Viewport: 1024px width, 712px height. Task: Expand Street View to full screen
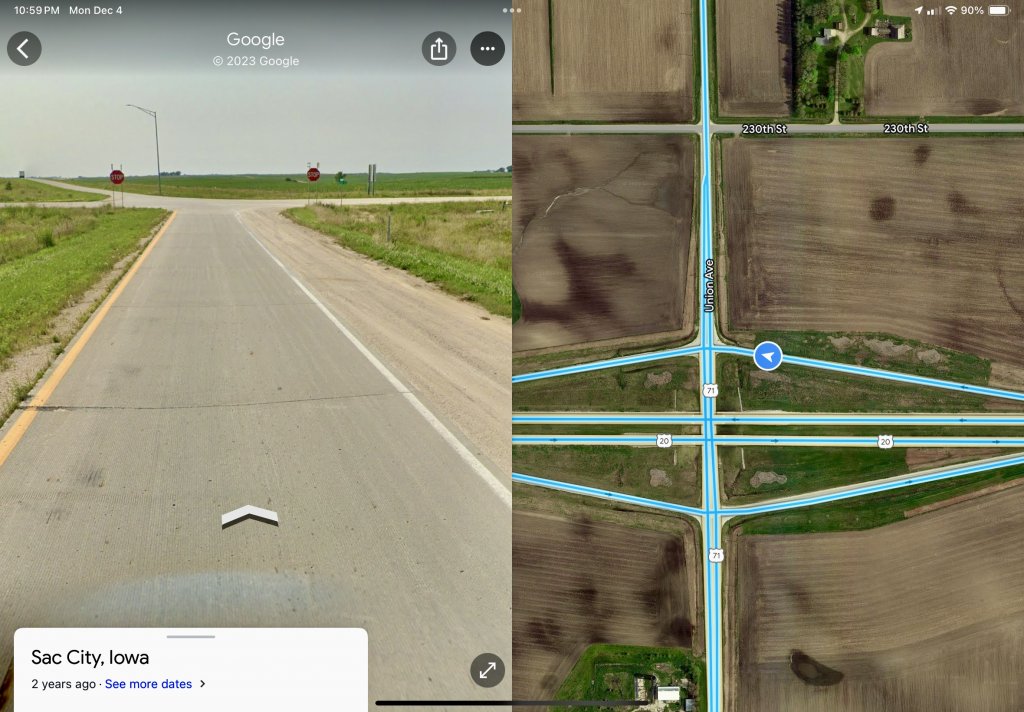(487, 670)
